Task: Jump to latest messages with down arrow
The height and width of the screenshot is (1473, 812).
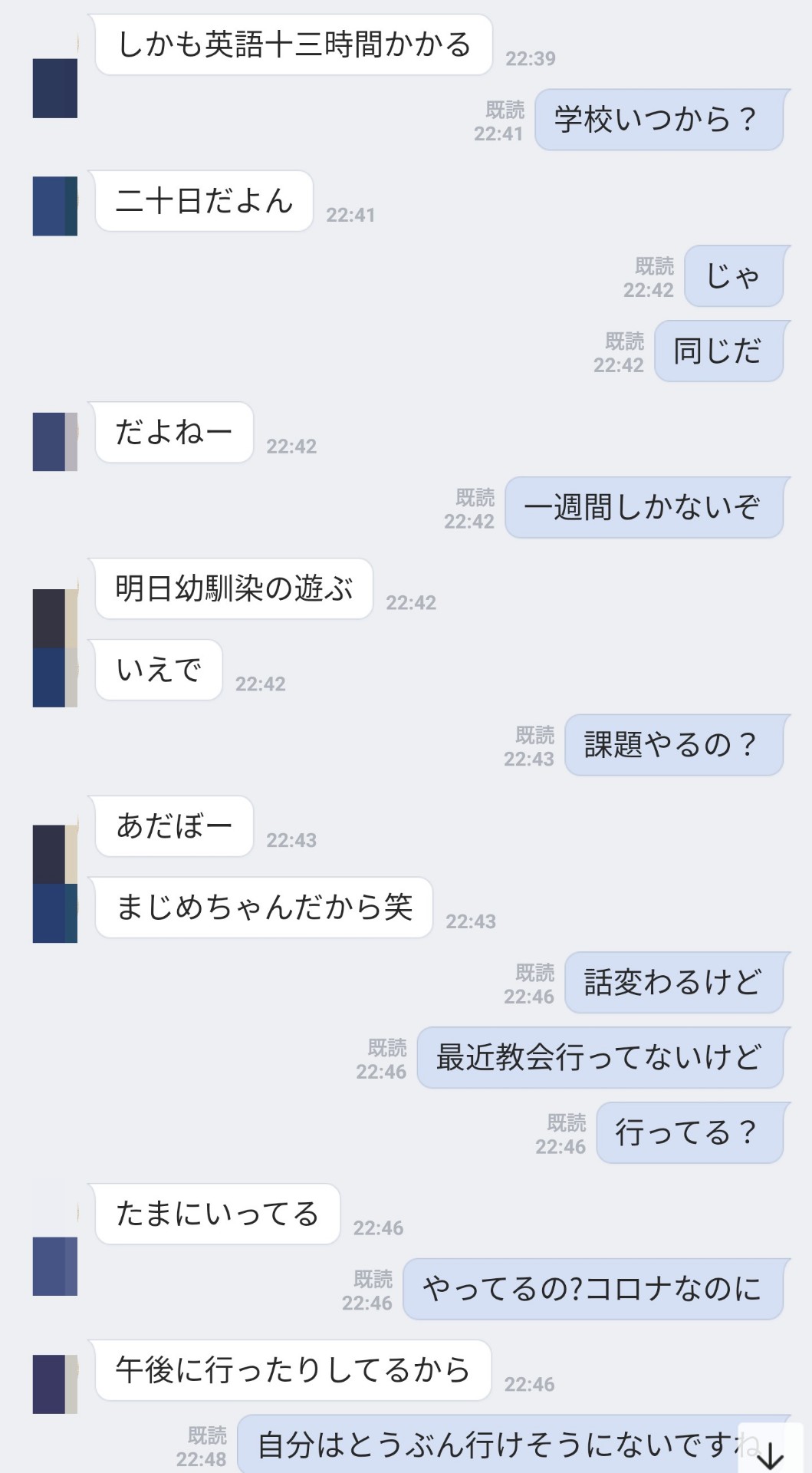Action: point(769,1452)
